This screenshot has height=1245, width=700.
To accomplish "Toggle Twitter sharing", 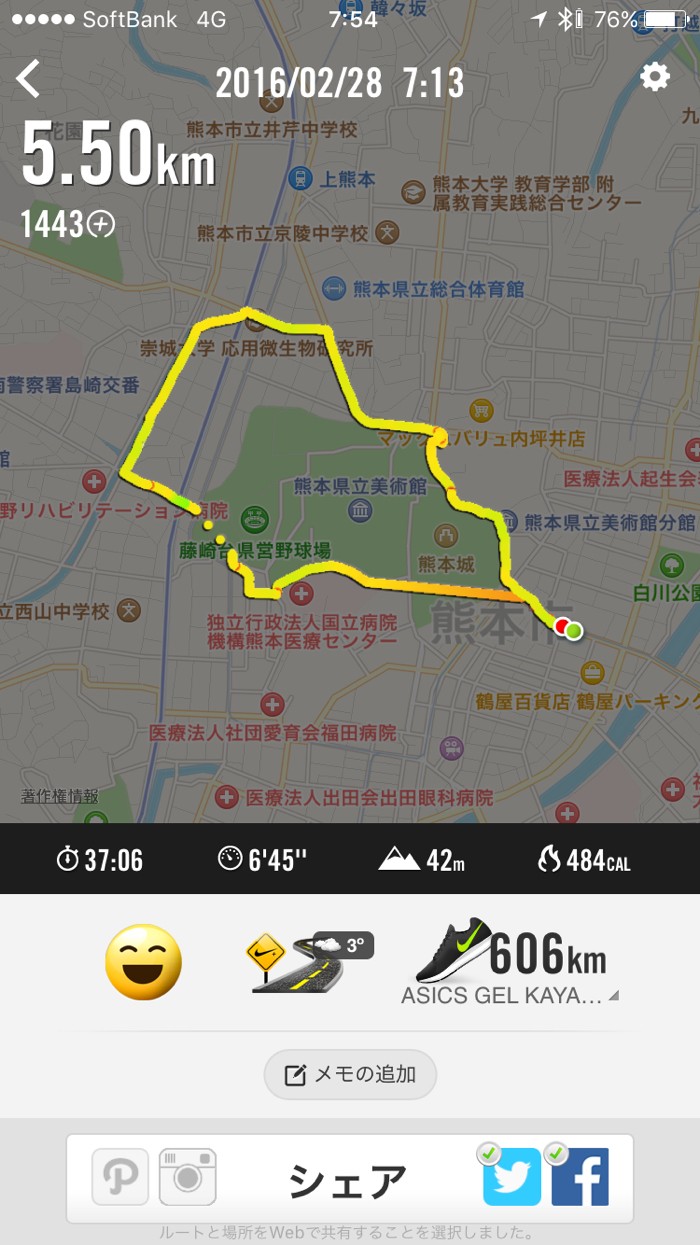I will (511, 1177).
